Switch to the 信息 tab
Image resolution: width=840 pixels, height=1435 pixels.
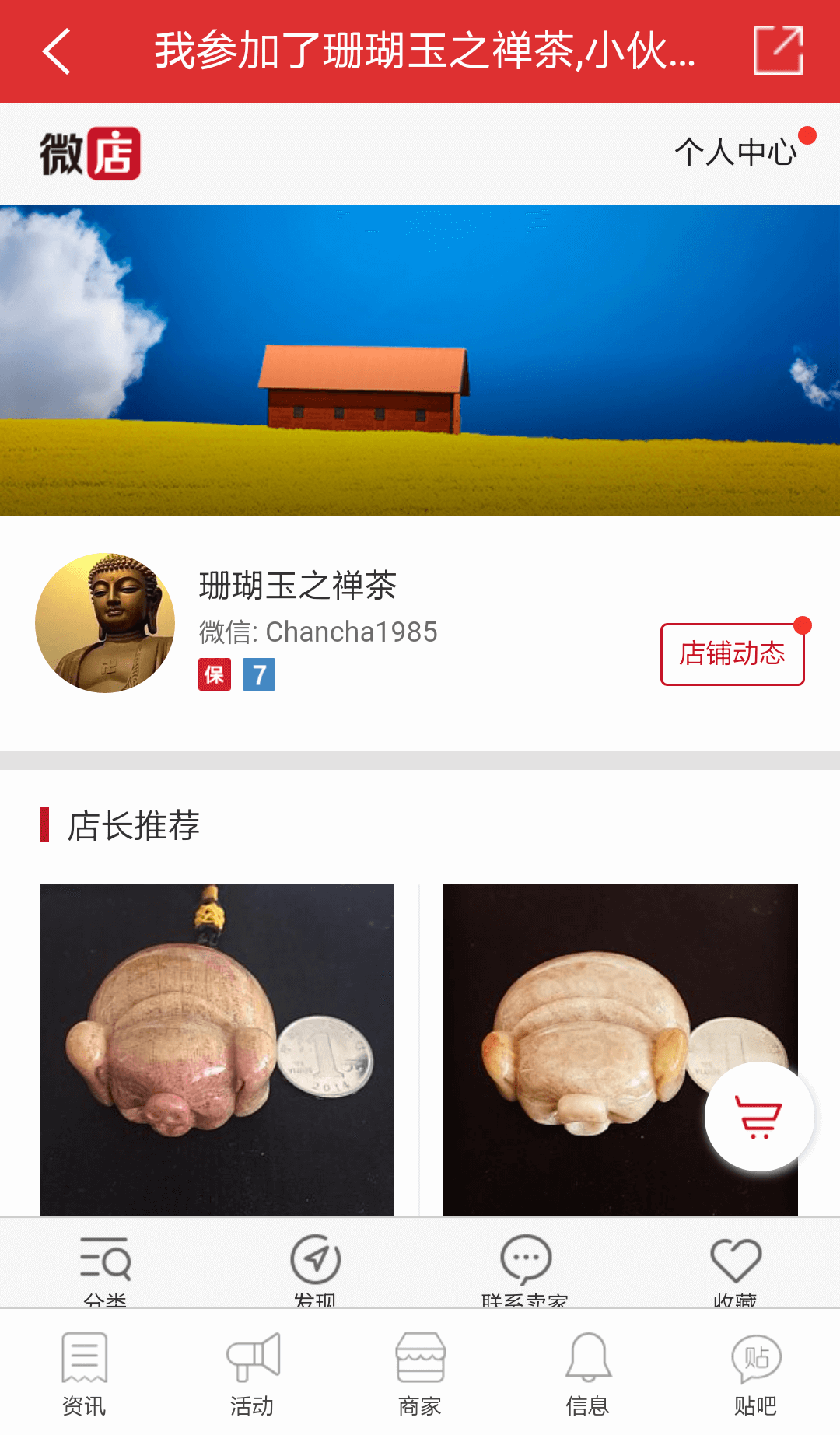point(588,1373)
